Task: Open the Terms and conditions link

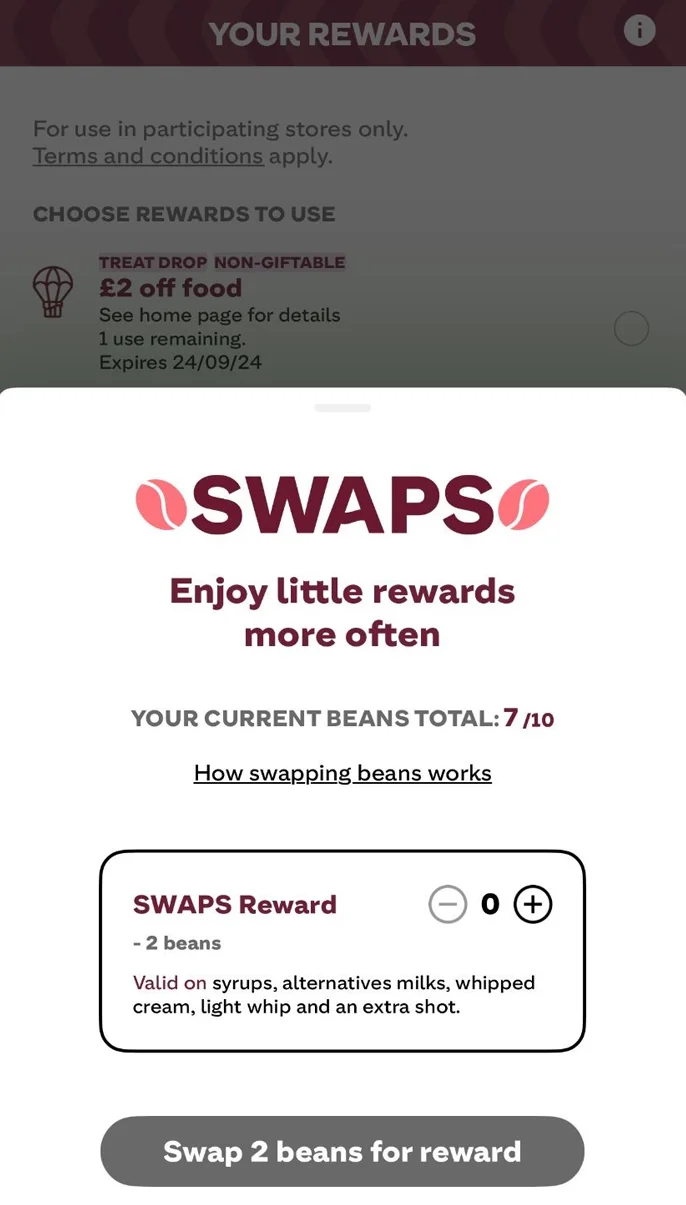Action: 148,156
